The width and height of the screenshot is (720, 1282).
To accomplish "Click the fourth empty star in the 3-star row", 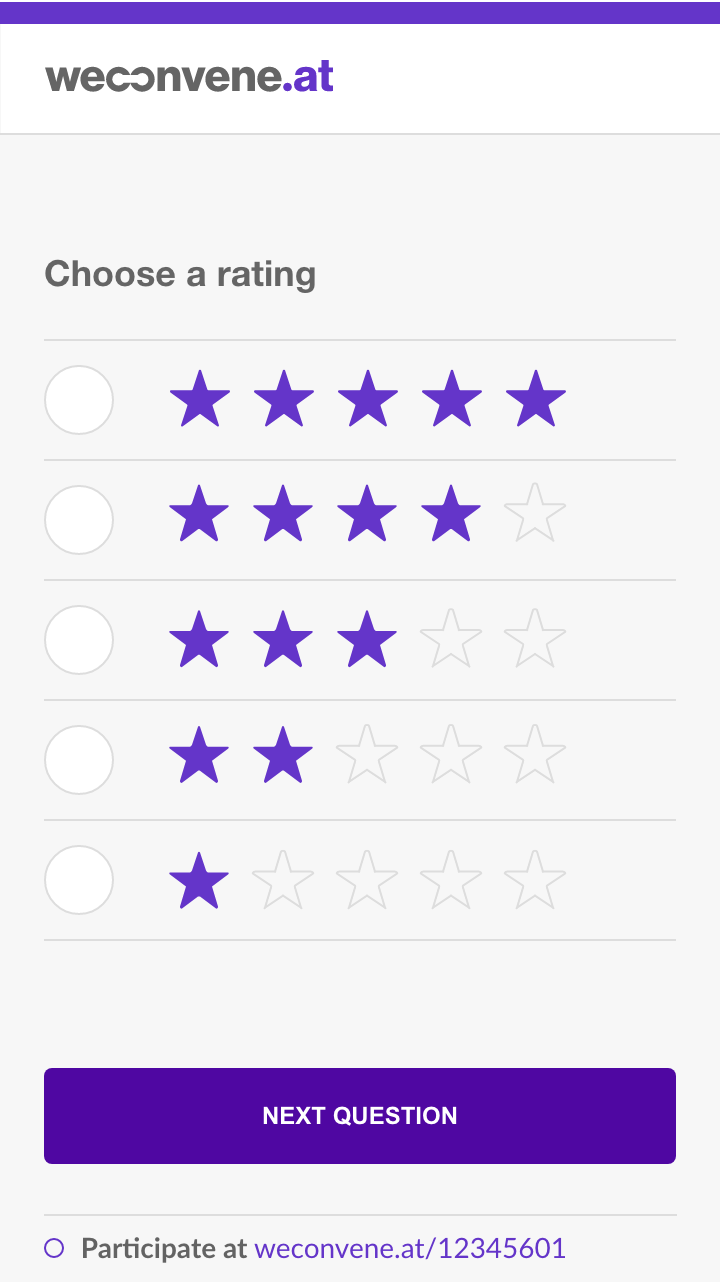I will (452, 638).
